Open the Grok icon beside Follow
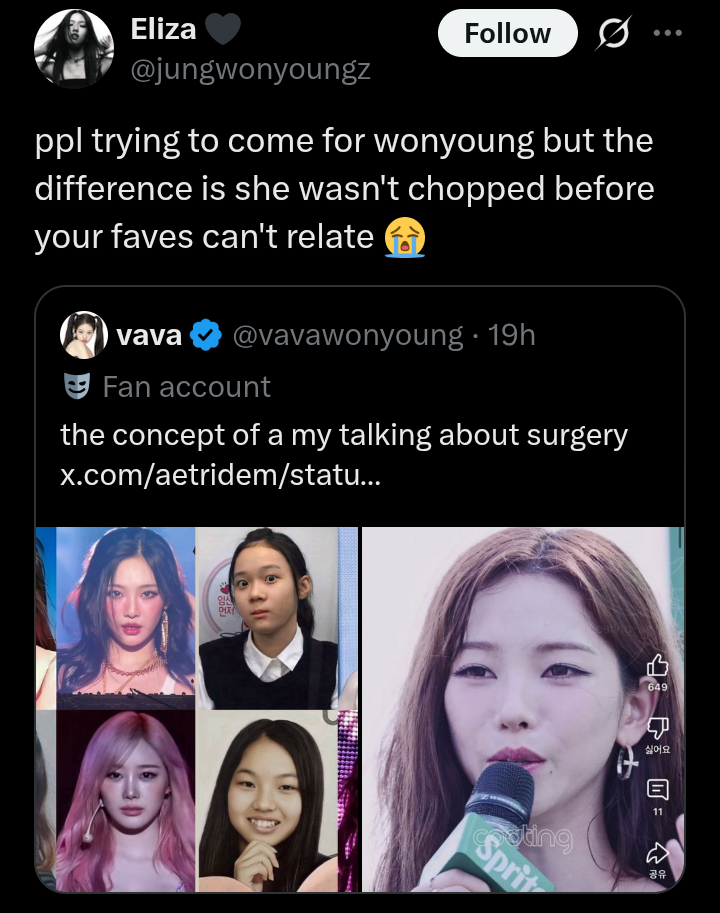Viewport: 720px width, 913px height. [613, 33]
